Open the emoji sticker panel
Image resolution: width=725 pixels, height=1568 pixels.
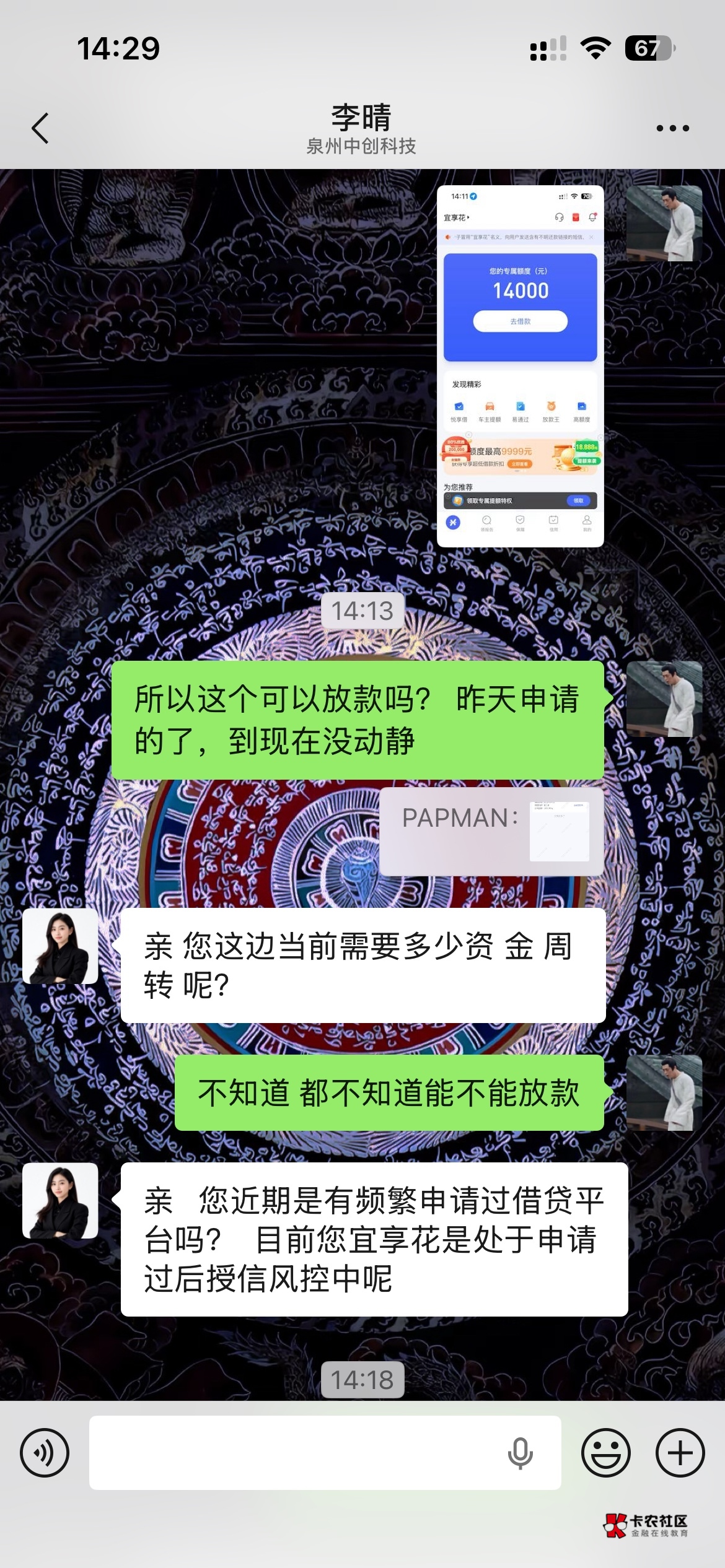605,1453
